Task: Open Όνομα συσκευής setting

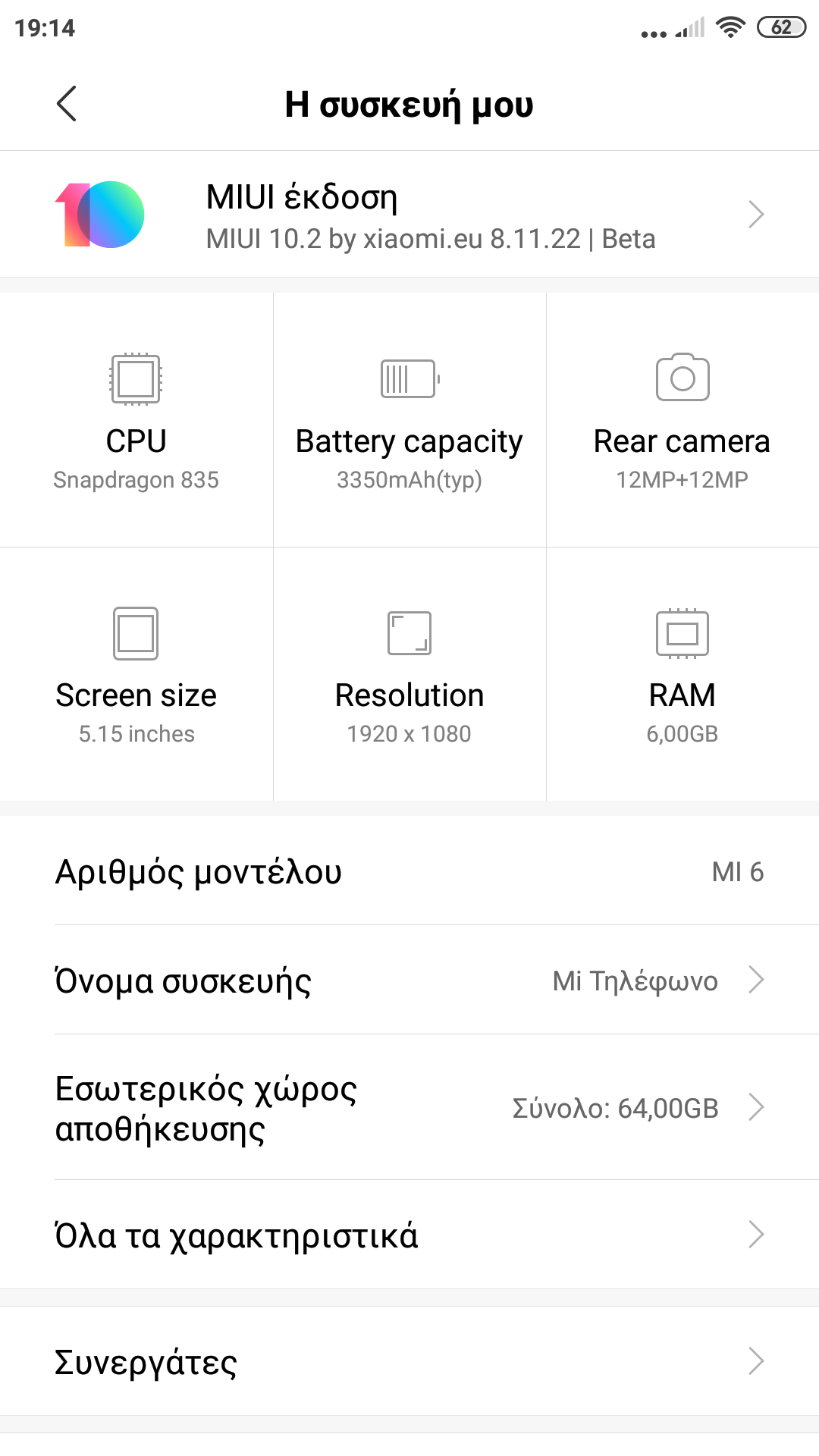Action: click(x=409, y=981)
